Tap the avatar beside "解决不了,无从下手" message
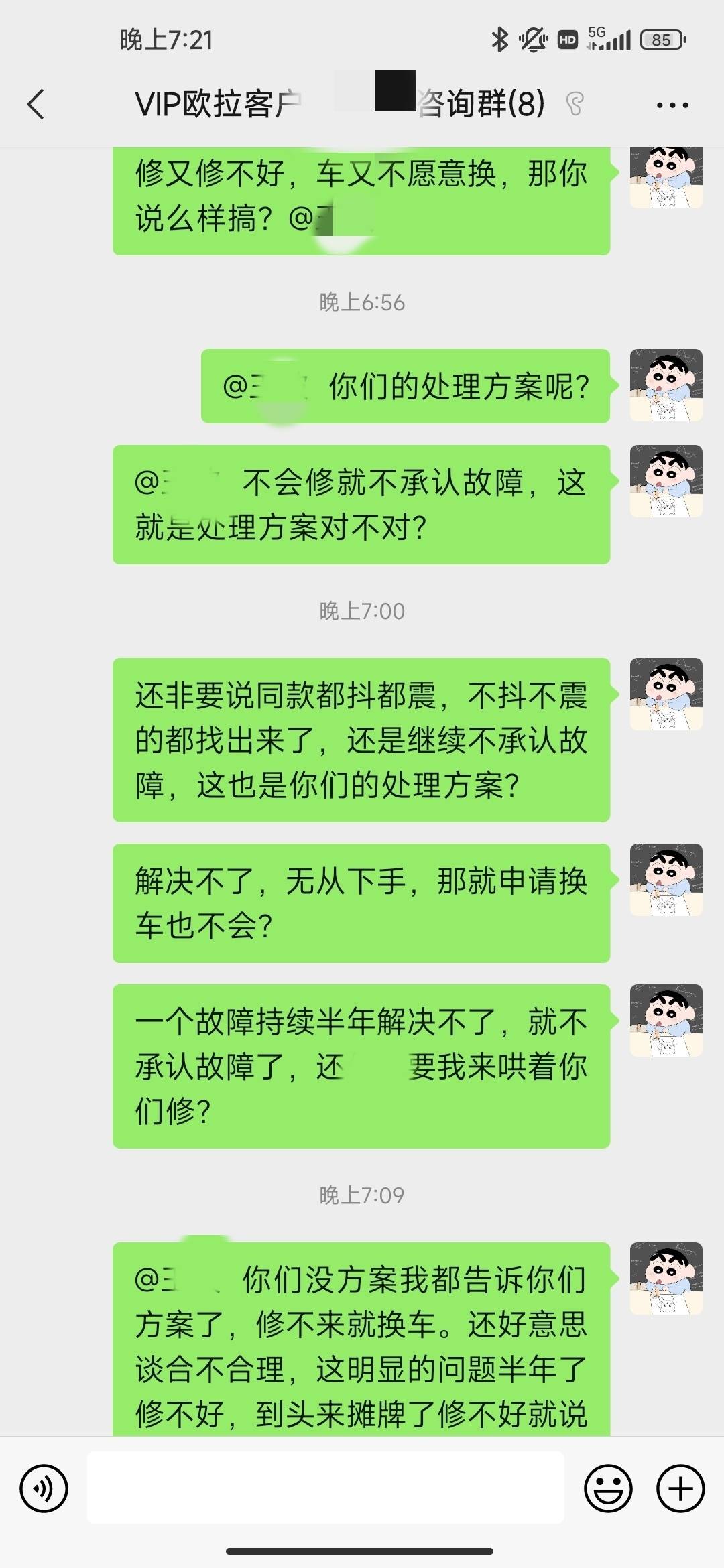 (x=666, y=880)
